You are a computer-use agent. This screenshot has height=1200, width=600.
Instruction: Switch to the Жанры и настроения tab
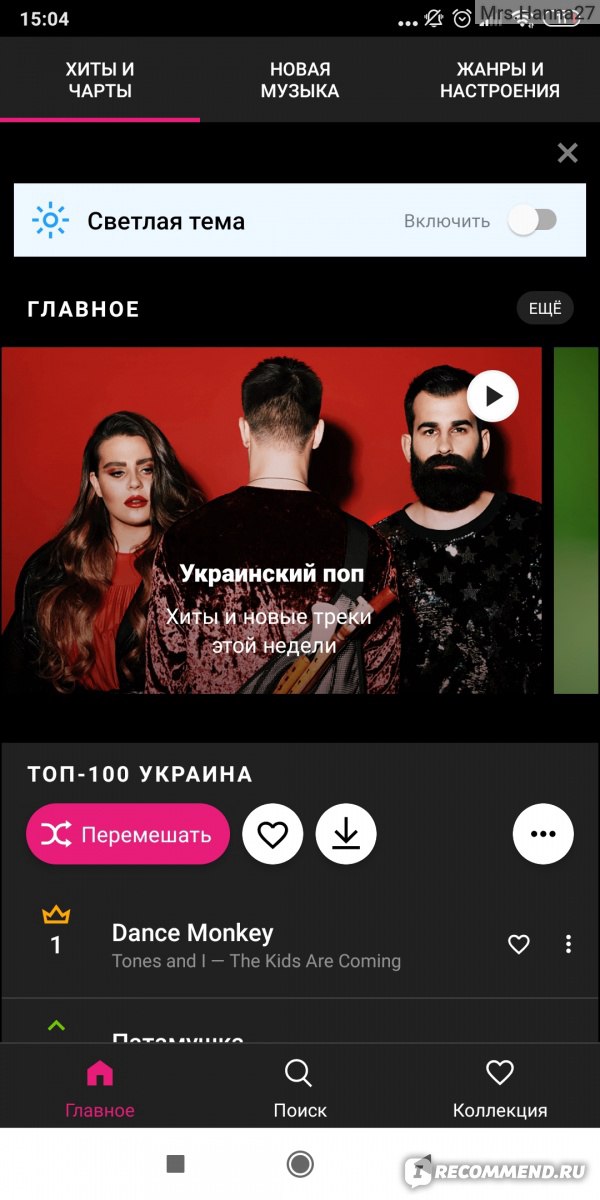tap(500, 80)
